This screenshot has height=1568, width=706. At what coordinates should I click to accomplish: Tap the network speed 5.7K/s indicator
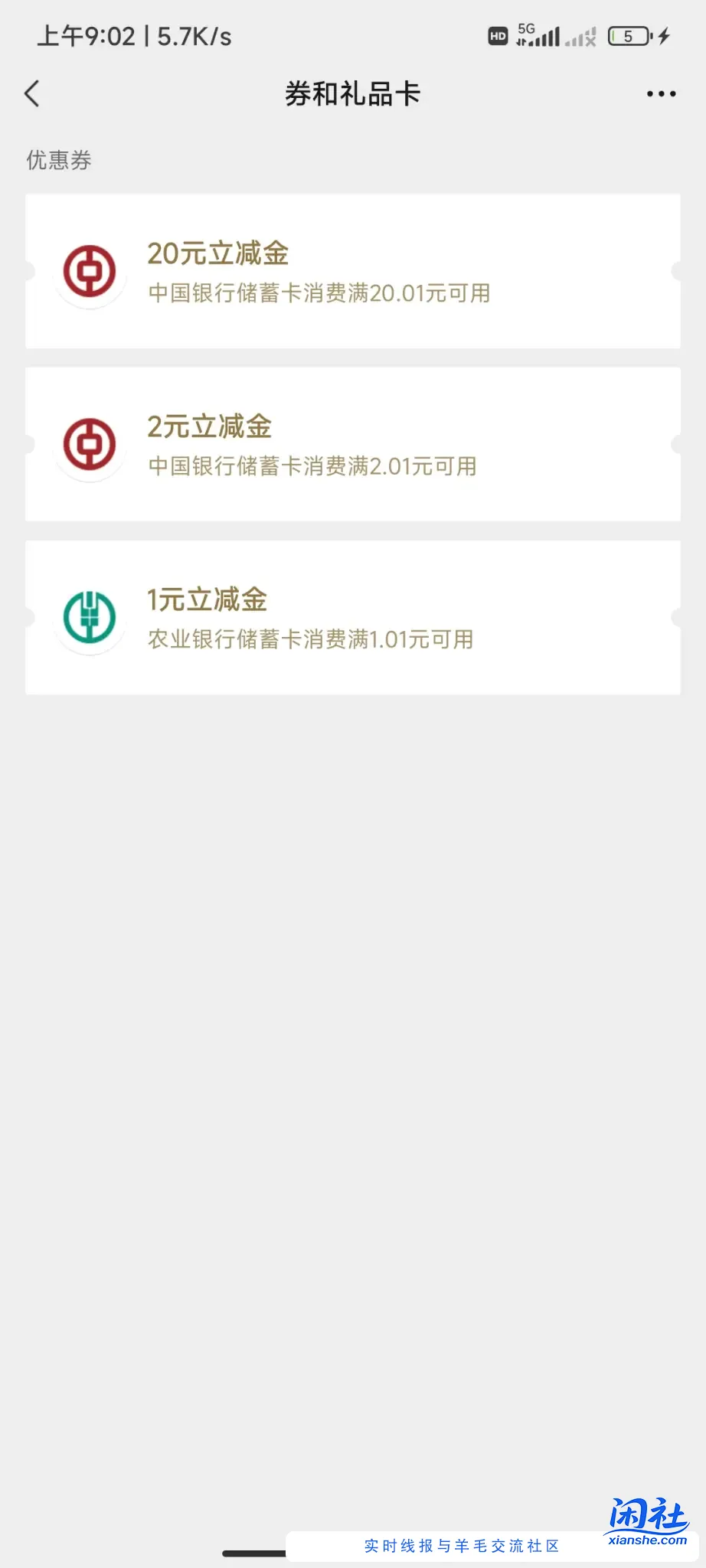191,35
